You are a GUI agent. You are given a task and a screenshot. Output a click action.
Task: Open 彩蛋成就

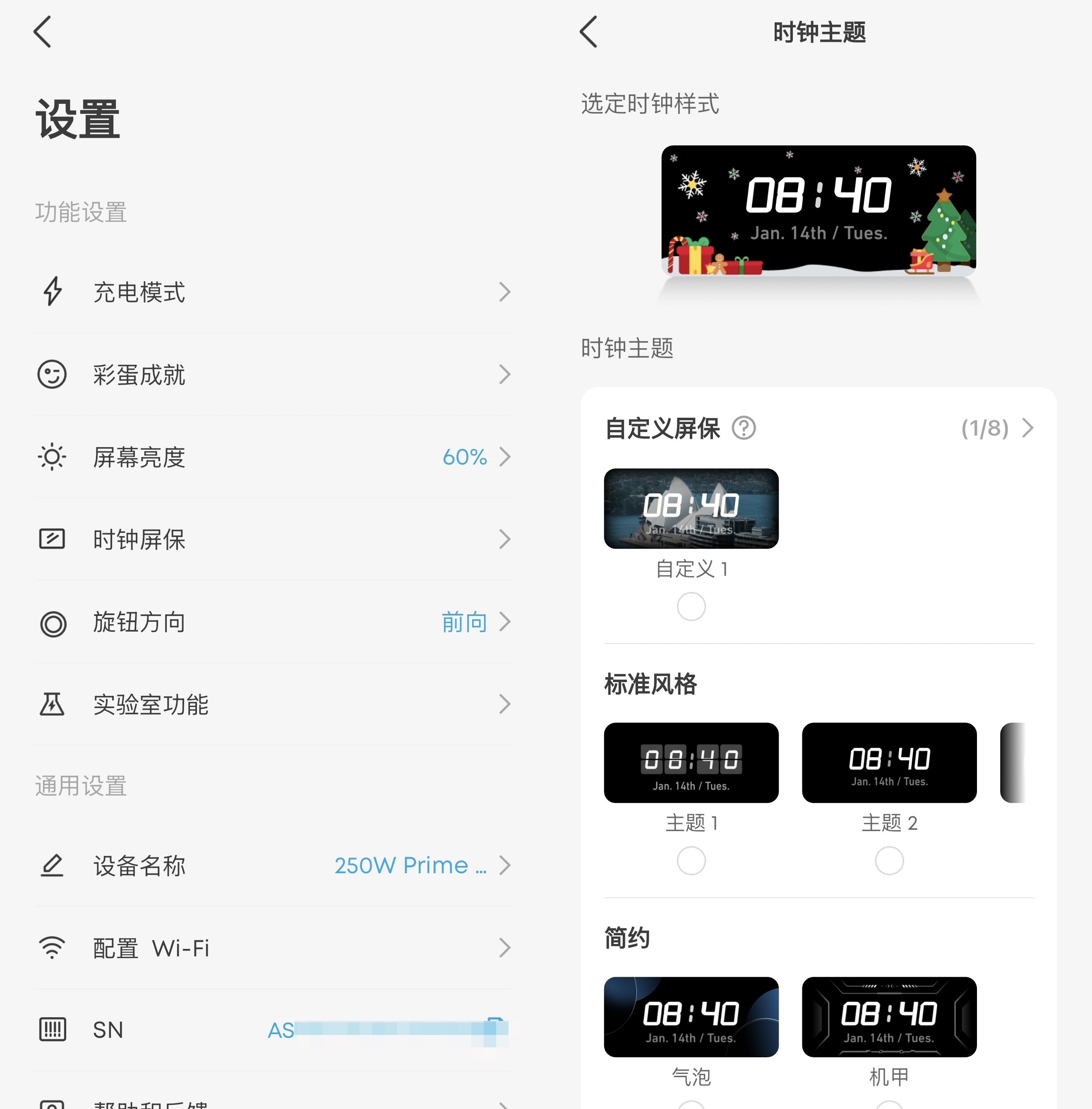click(x=272, y=374)
